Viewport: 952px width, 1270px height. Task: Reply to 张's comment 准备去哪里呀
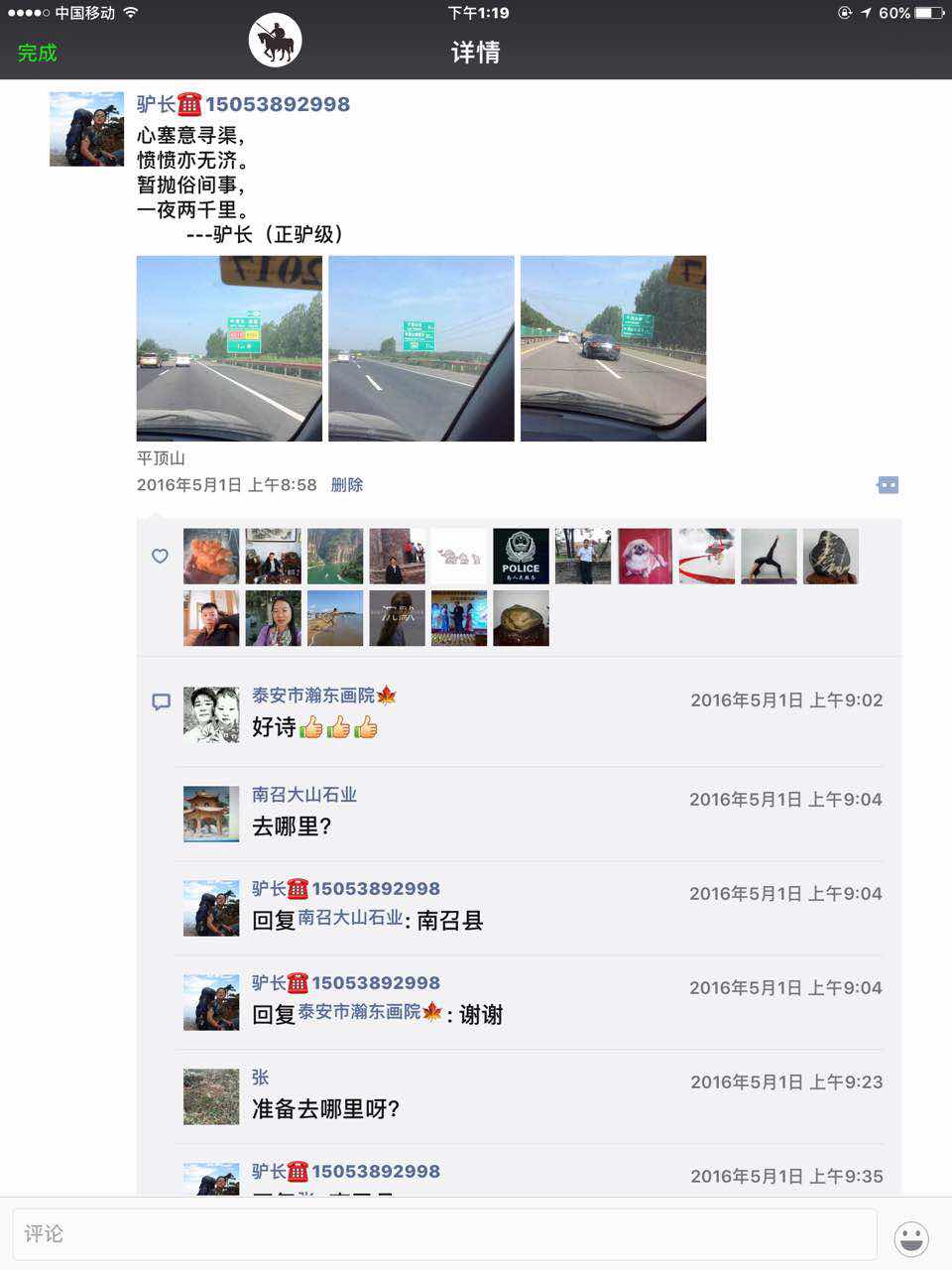tap(325, 1109)
